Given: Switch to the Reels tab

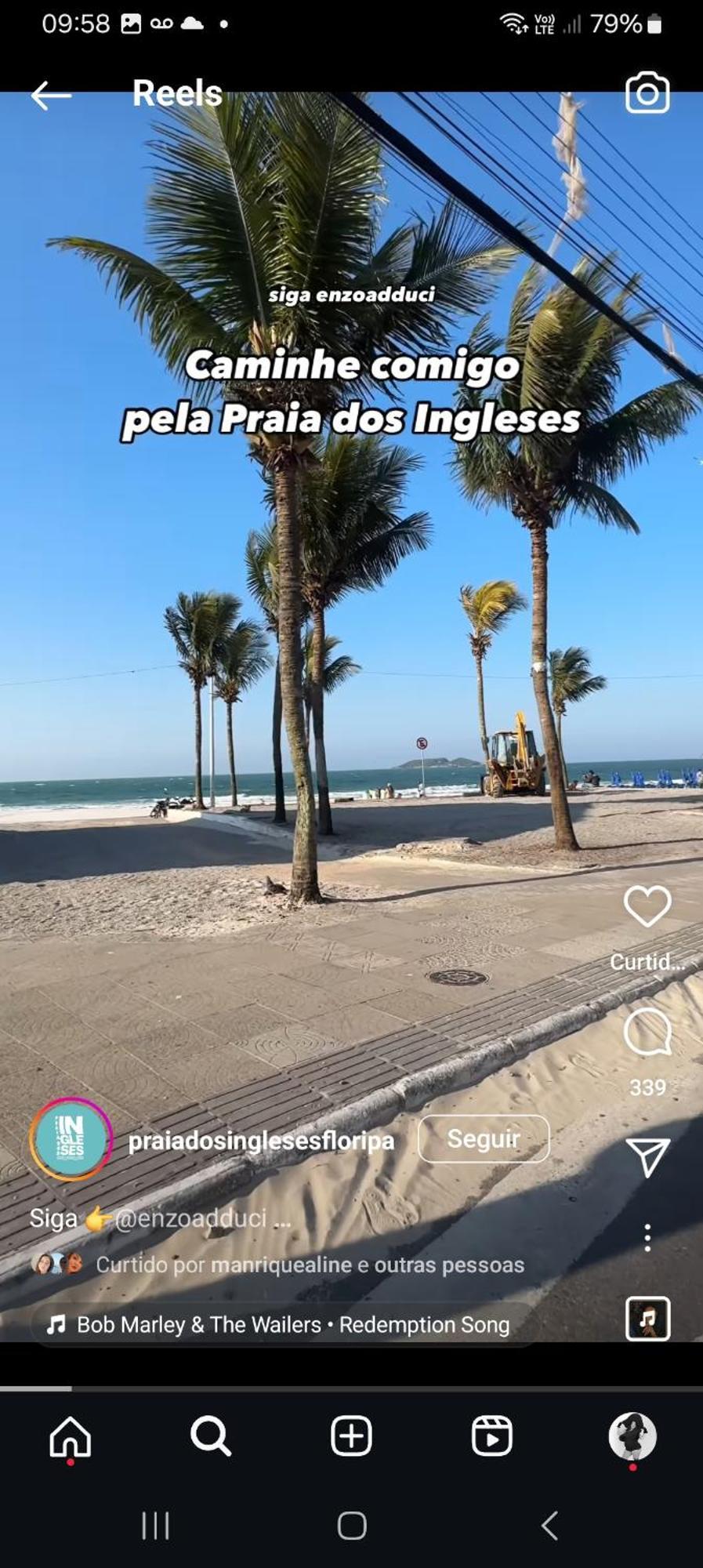Looking at the screenshot, I should 491,1437.
